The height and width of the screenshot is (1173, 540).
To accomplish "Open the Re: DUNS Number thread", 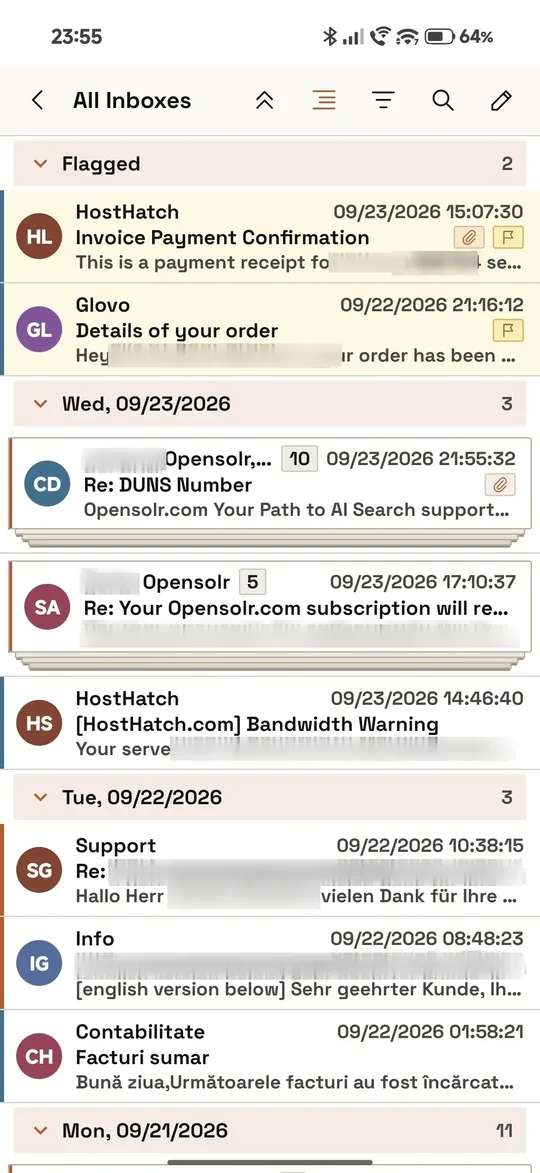I will (x=270, y=483).
